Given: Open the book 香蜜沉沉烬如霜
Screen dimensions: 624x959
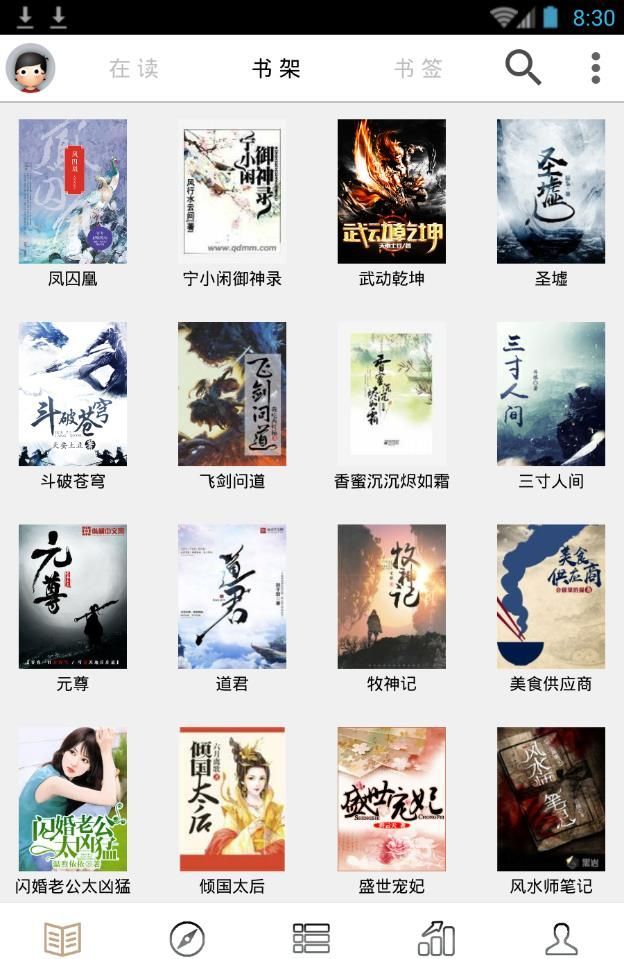Looking at the screenshot, I should [x=392, y=394].
